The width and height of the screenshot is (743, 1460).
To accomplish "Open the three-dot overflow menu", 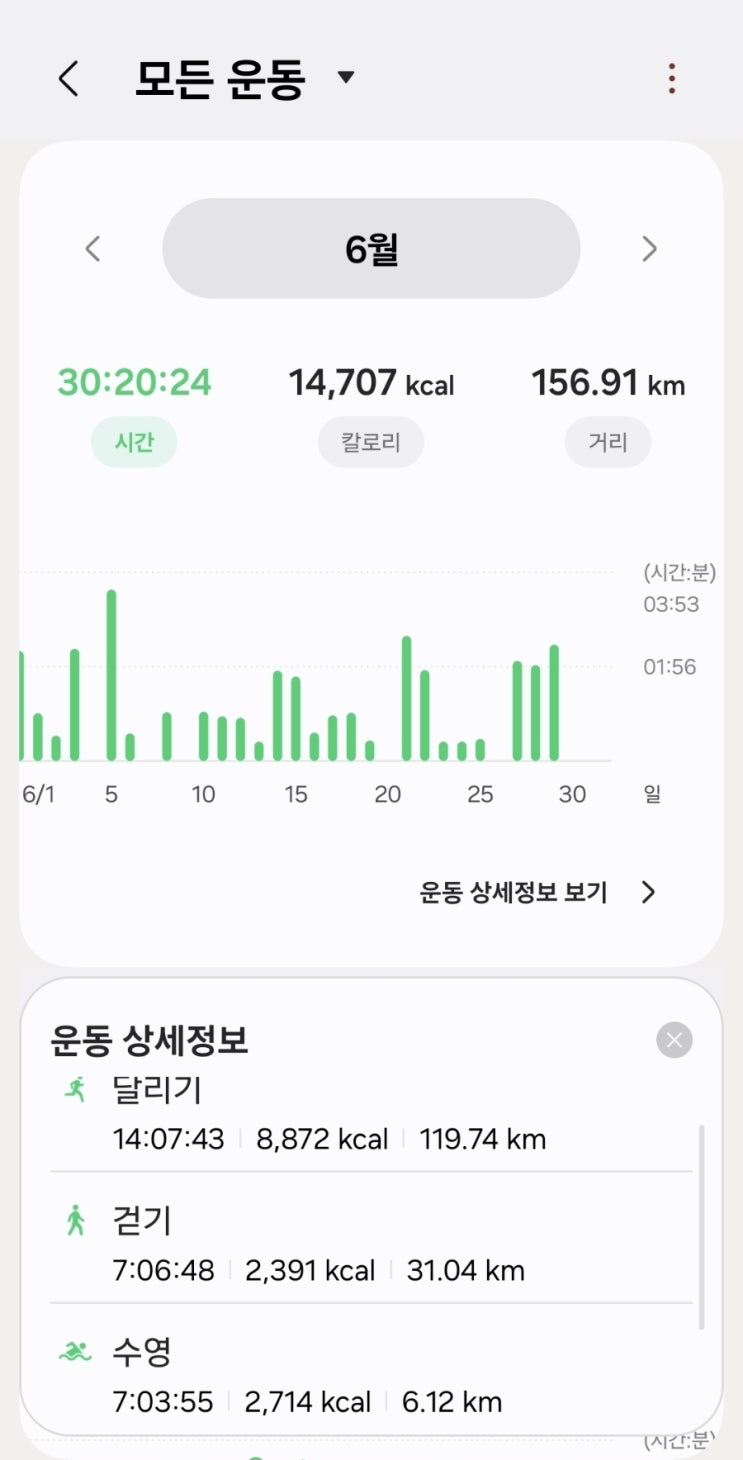I will point(672,78).
